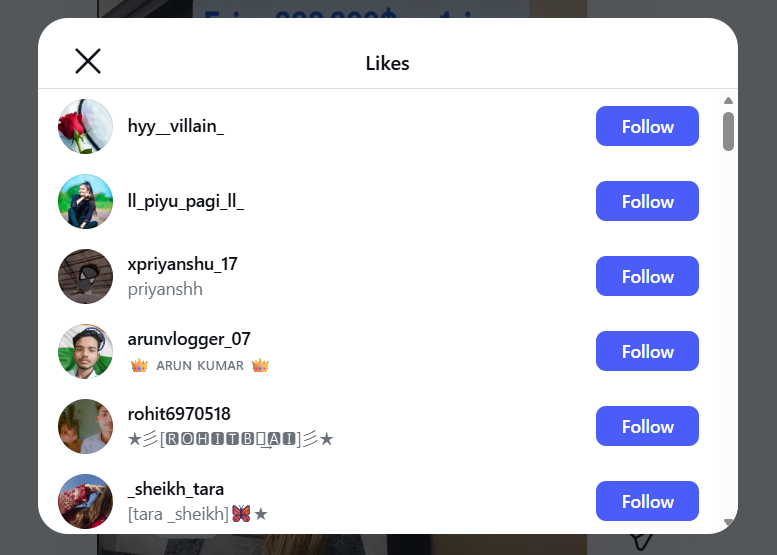The image size is (777, 555).
Task: Open _sheikh_tara's profile
Action: [x=176, y=489]
